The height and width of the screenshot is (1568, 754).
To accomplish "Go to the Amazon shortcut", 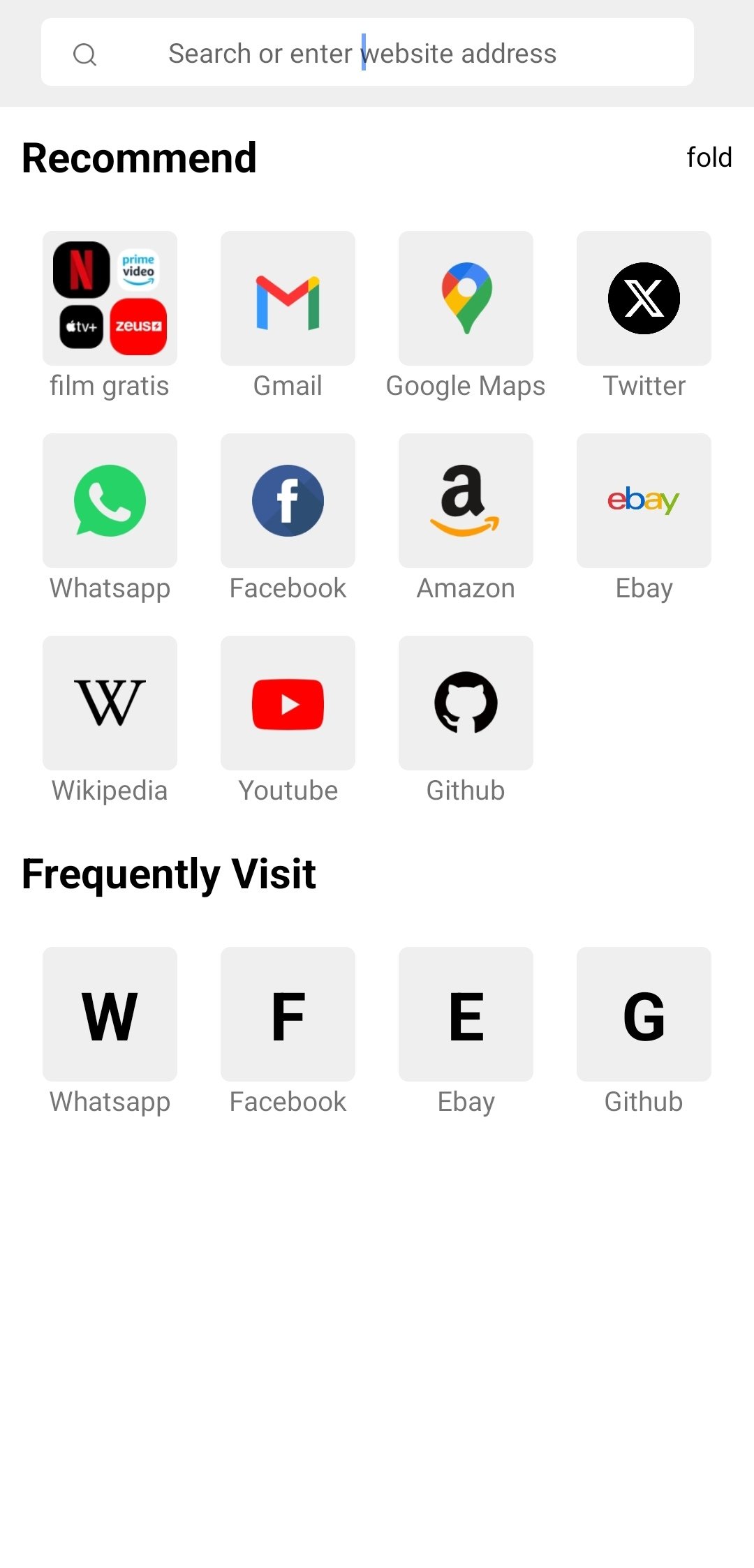I will (466, 501).
